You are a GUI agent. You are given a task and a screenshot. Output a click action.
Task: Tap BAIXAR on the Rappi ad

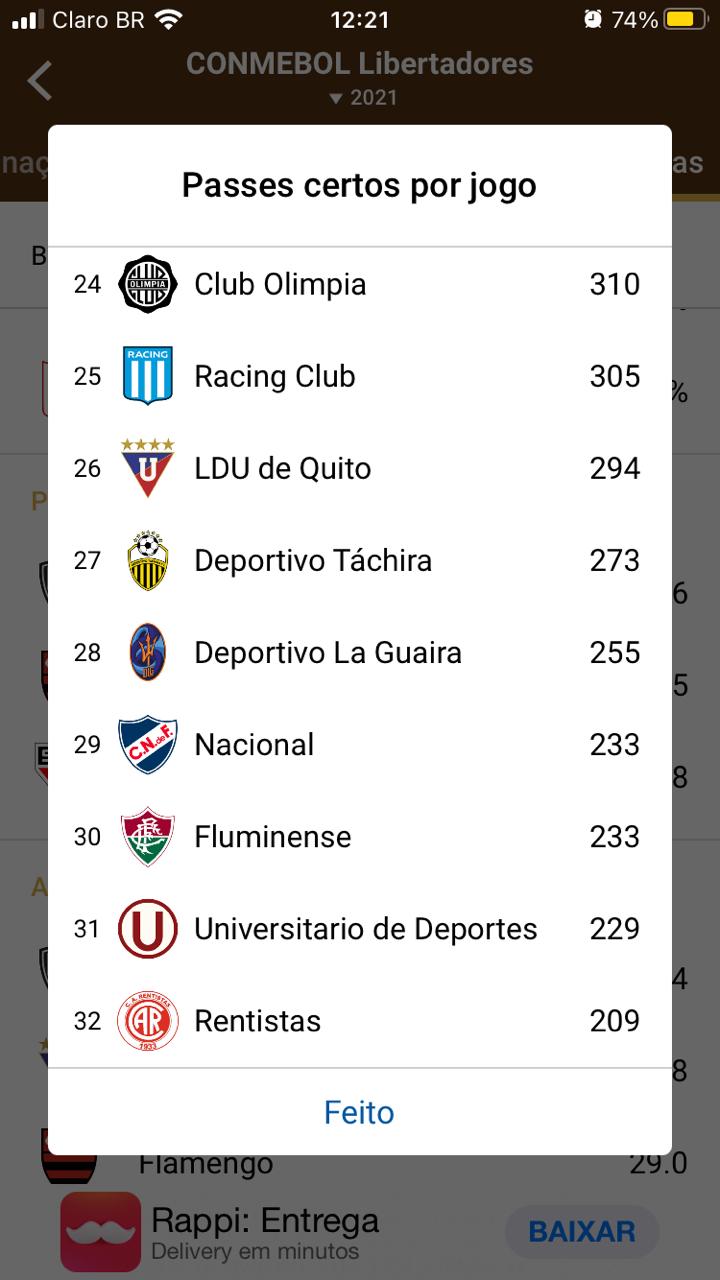coord(582,1231)
